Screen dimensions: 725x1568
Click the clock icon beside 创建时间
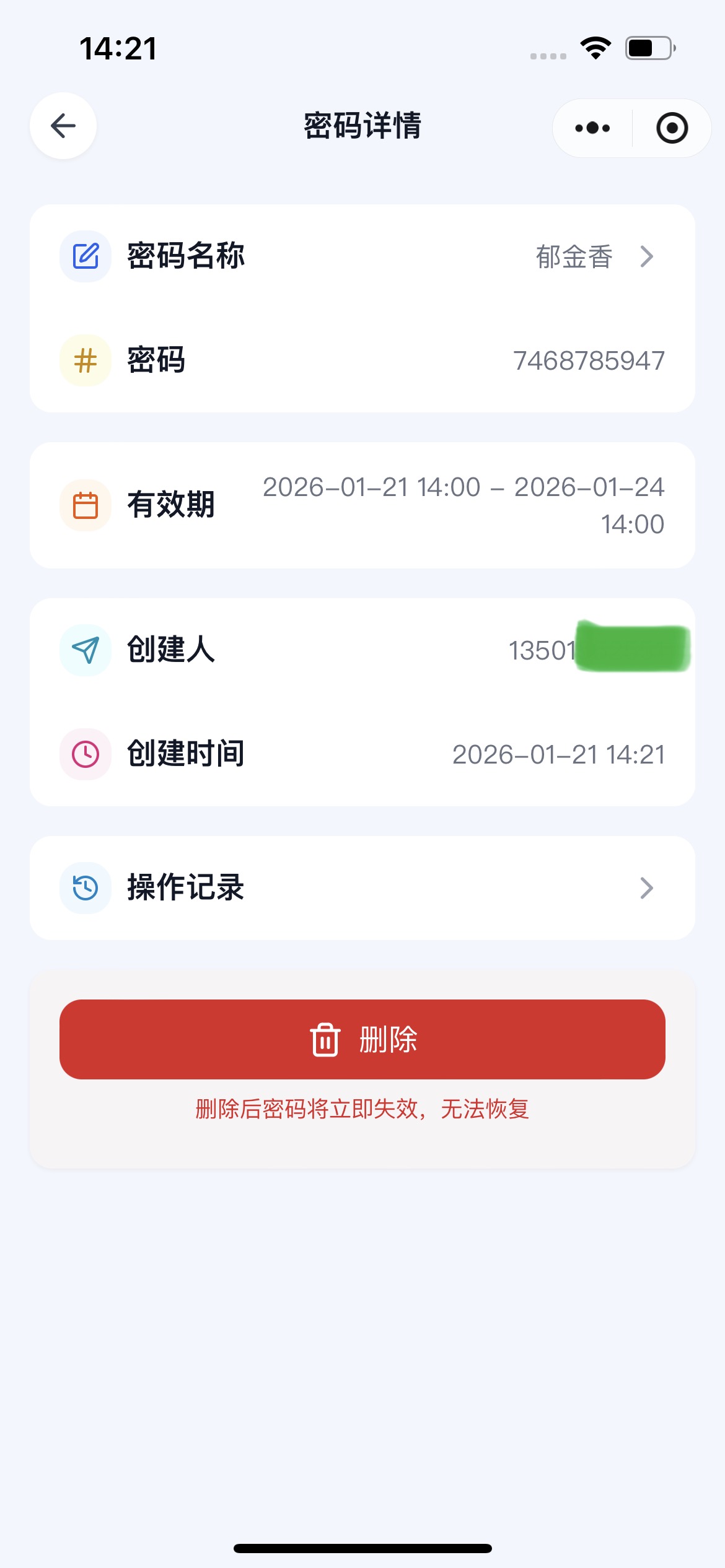pos(86,754)
